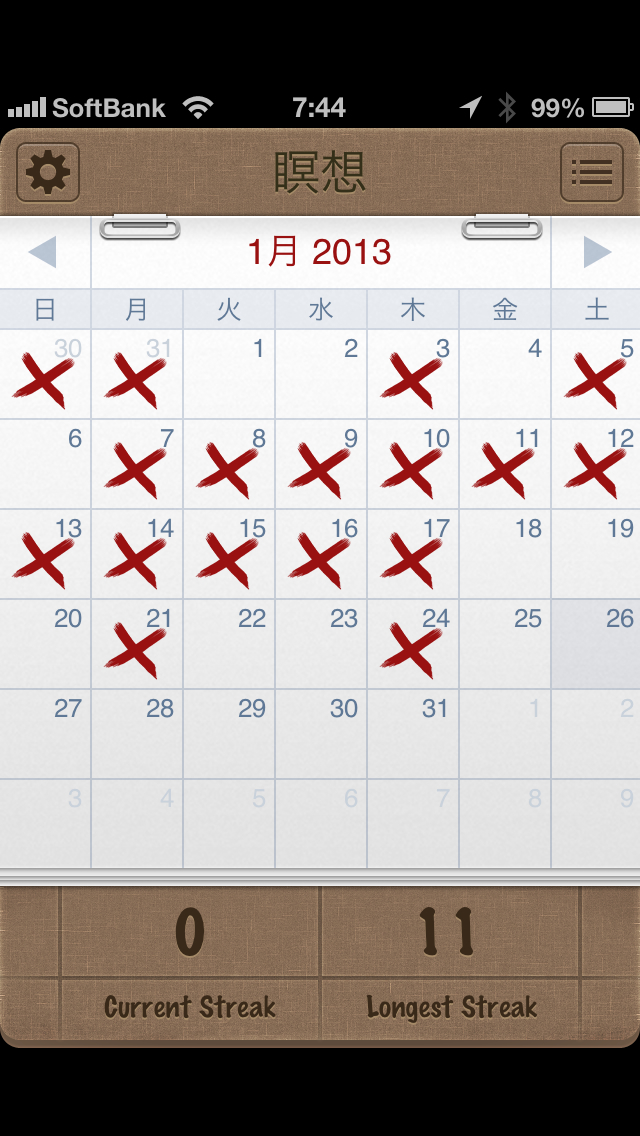Screen dimensions: 640x1136
Task: Mark January 31 as done
Action: (413, 735)
